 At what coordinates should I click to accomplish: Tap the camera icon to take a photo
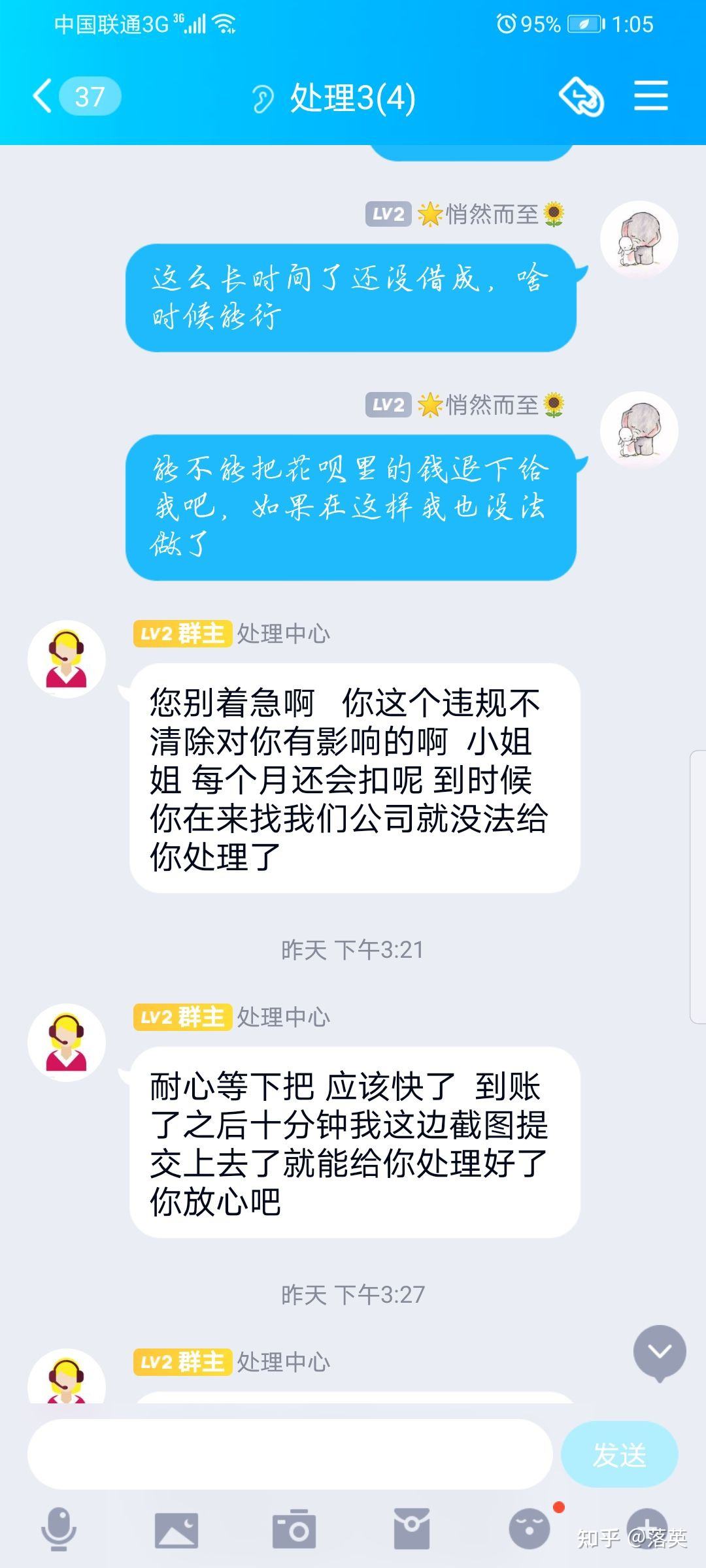(294, 1529)
